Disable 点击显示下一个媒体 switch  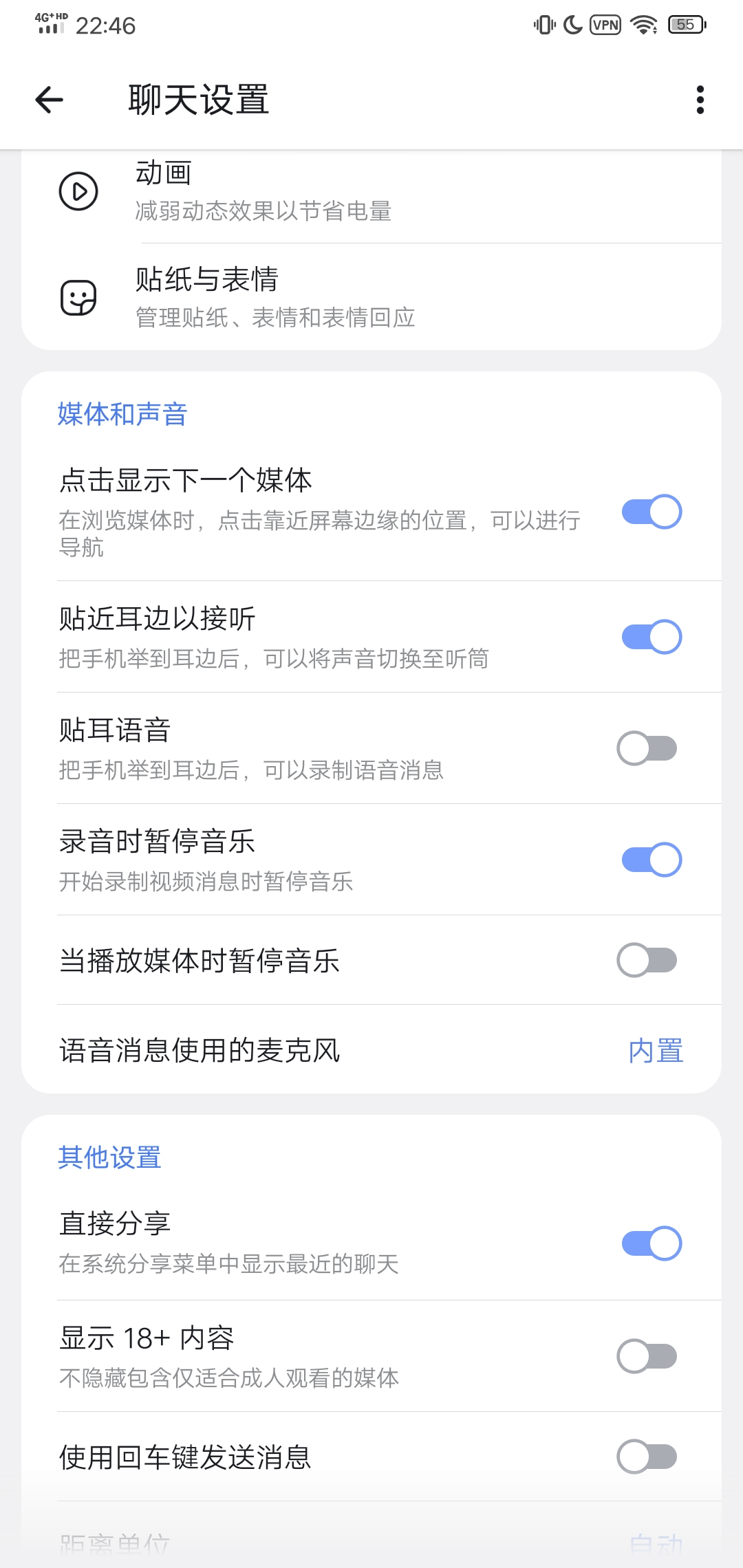click(x=651, y=512)
